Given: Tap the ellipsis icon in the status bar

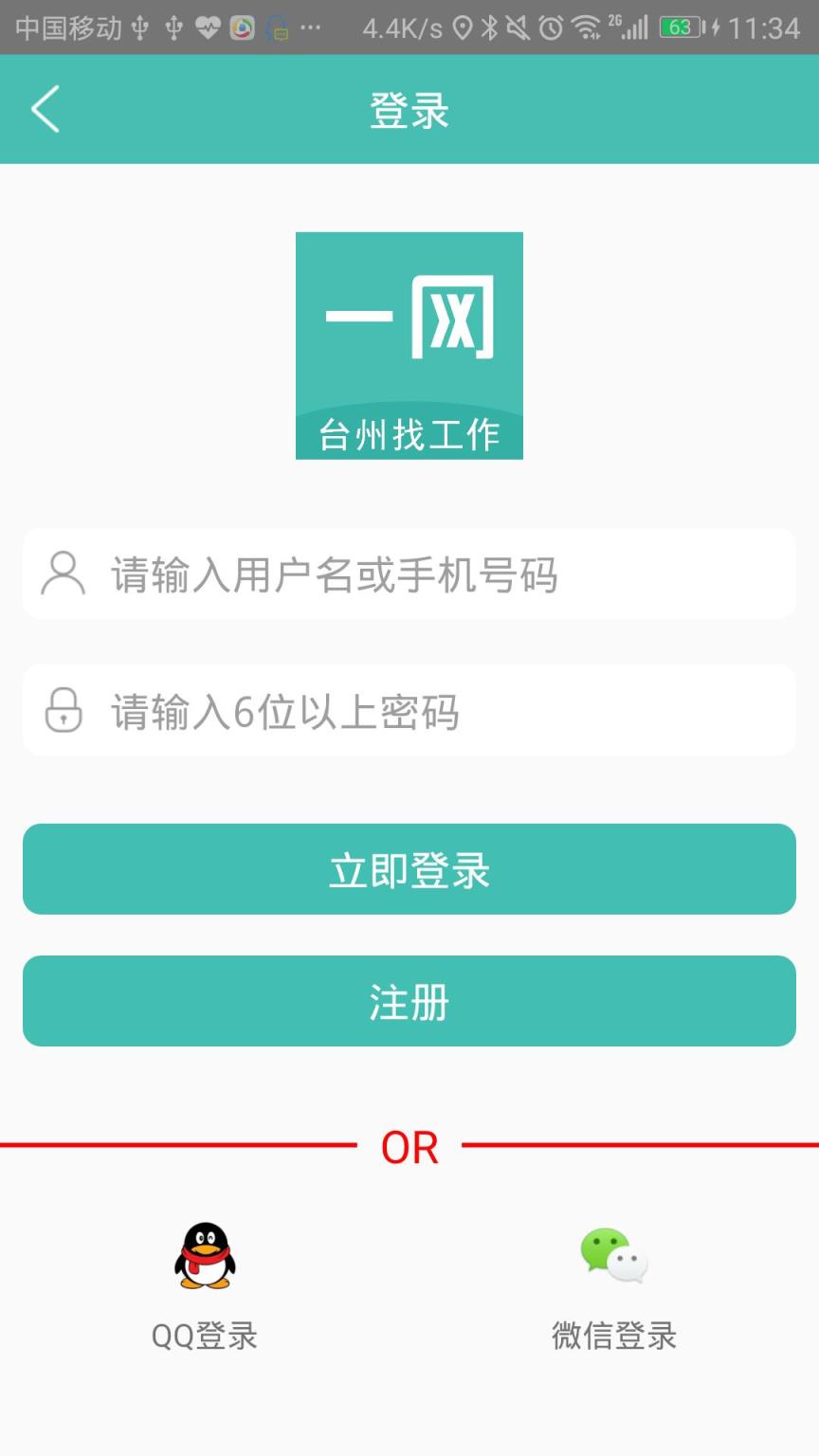Looking at the screenshot, I should (x=311, y=27).
